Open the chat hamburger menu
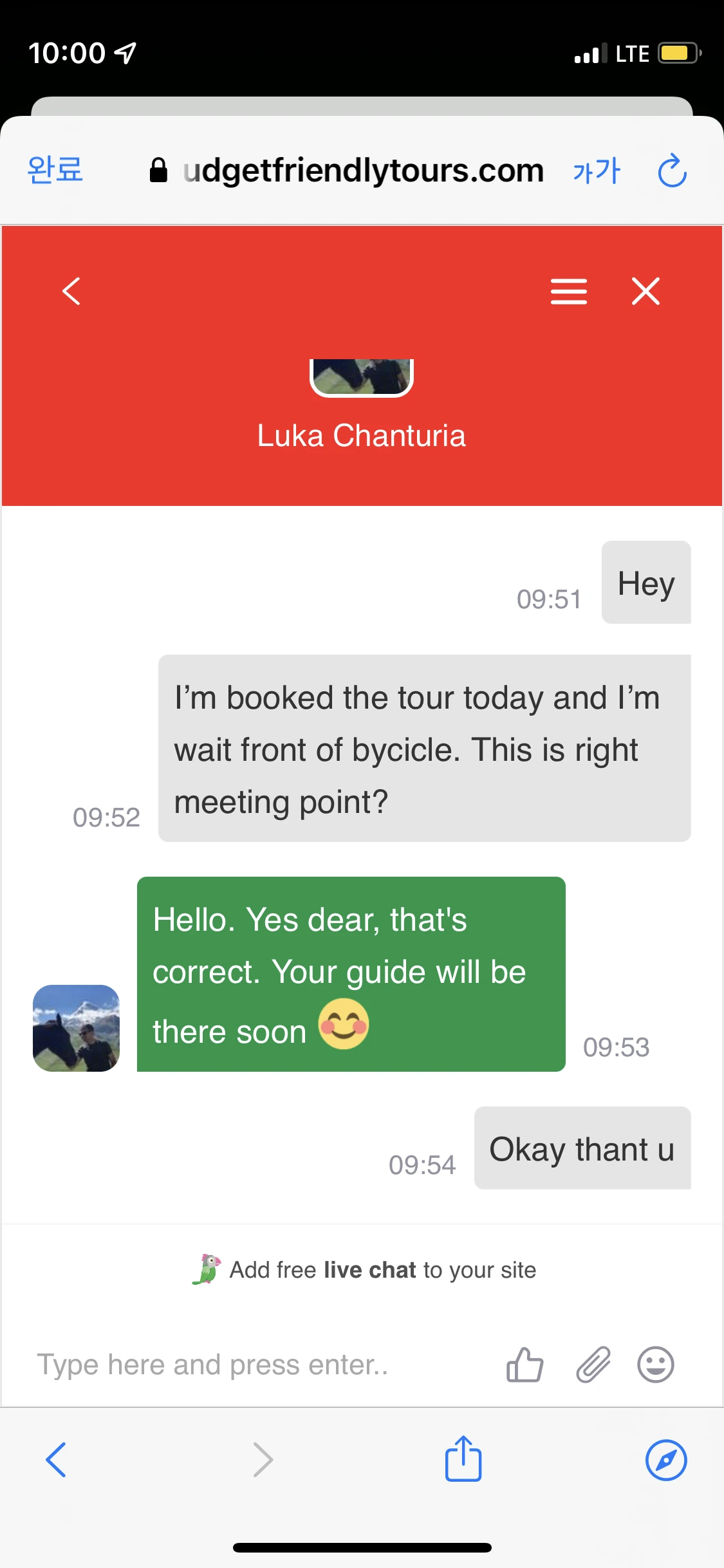This screenshot has height=1568, width=724. (x=568, y=291)
